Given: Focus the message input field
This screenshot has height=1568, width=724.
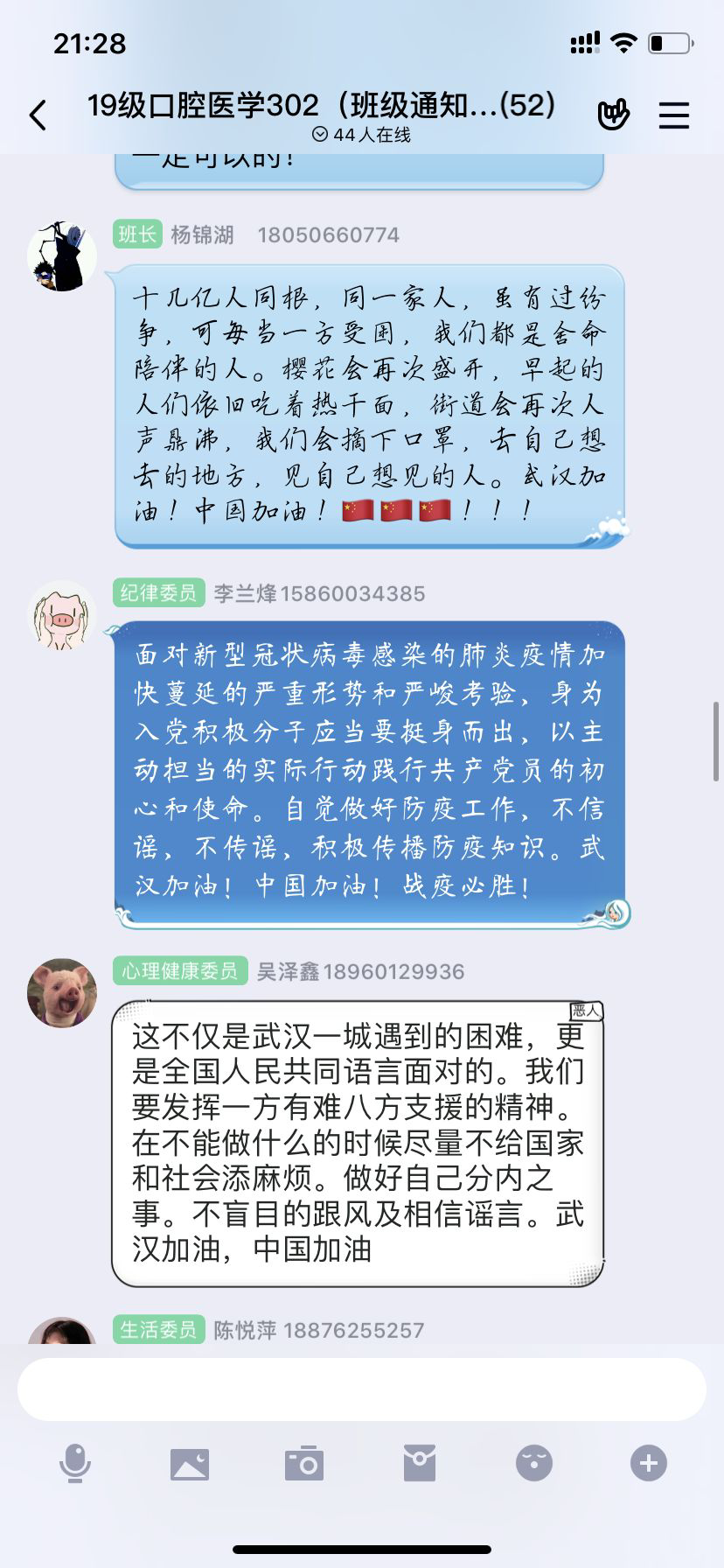Looking at the screenshot, I should (x=361, y=1389).
